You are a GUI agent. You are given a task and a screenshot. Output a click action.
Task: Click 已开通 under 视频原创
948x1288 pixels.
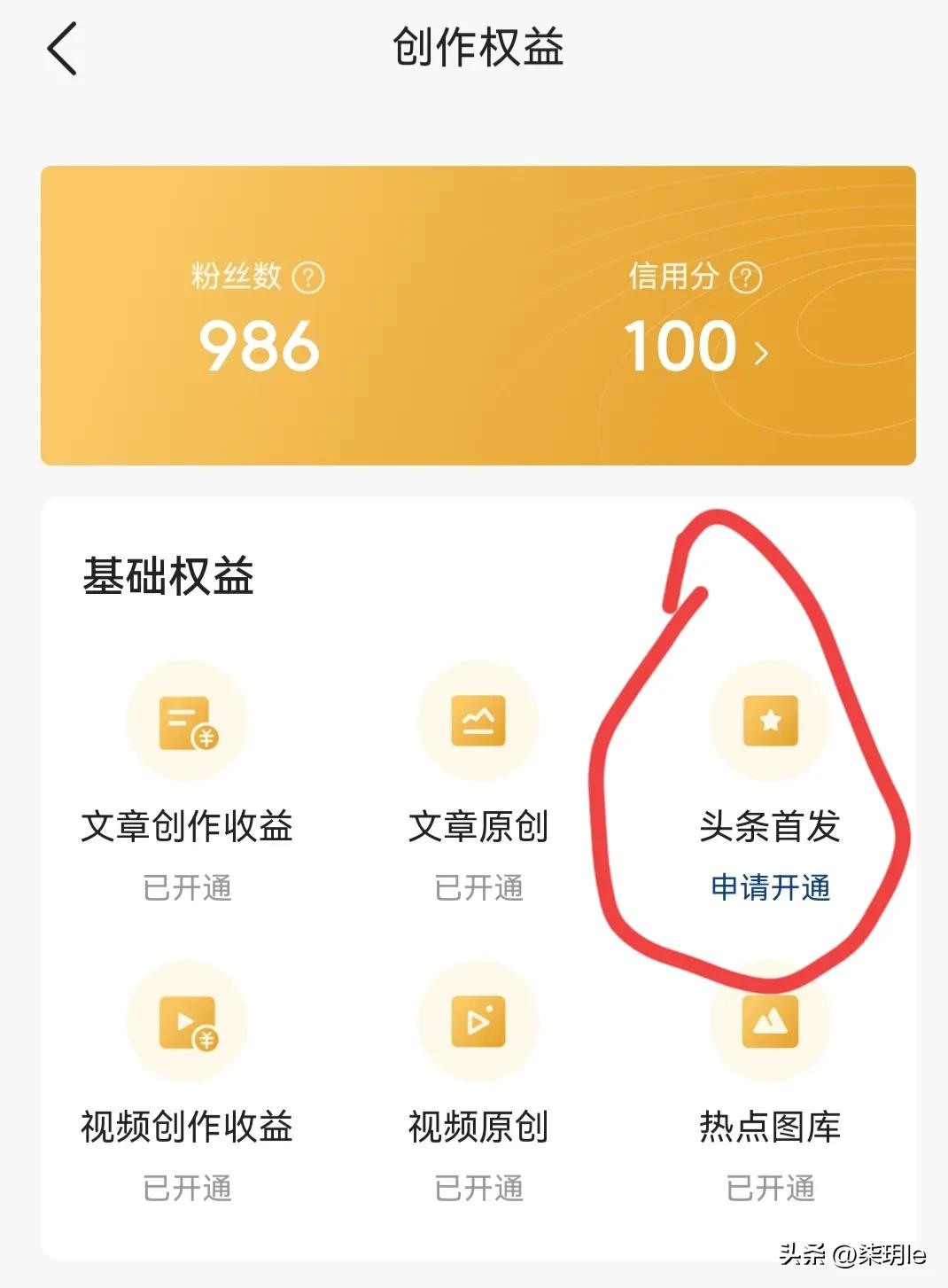click(478, 1189)
